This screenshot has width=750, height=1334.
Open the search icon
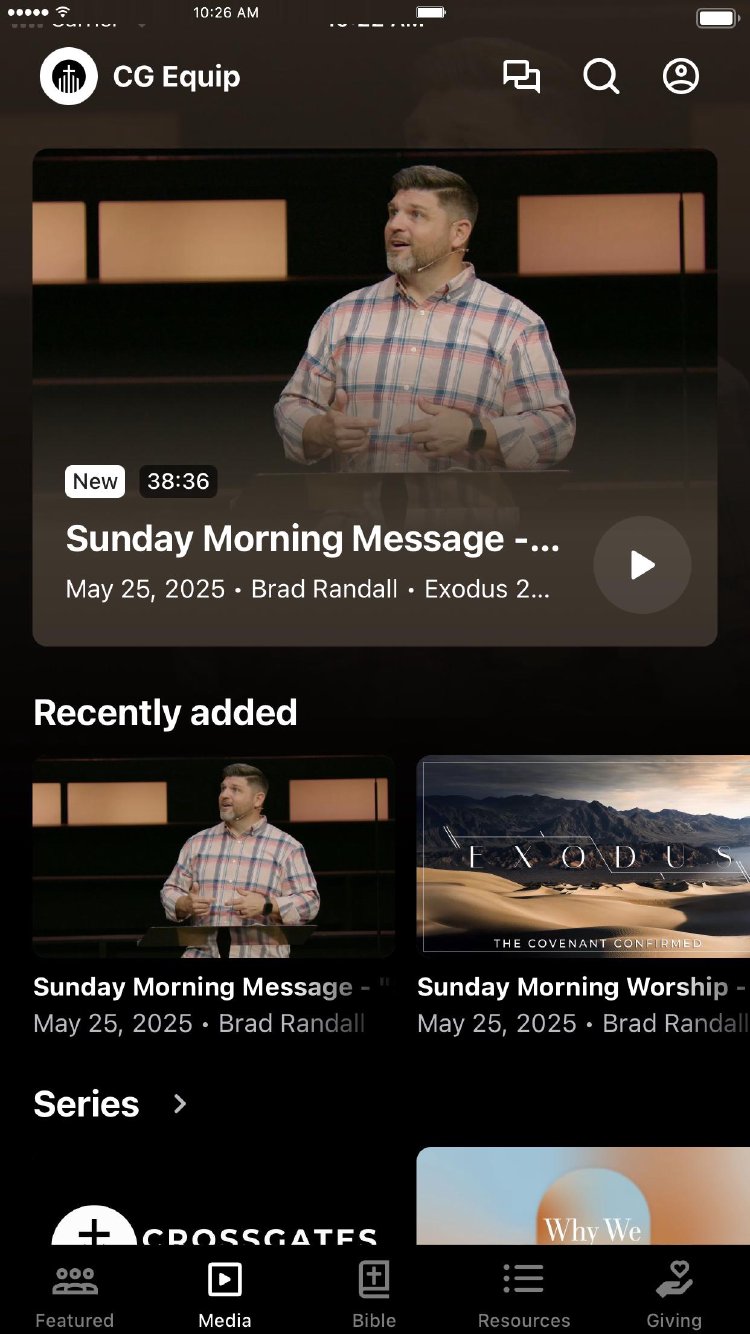click(x=601, y=77)
